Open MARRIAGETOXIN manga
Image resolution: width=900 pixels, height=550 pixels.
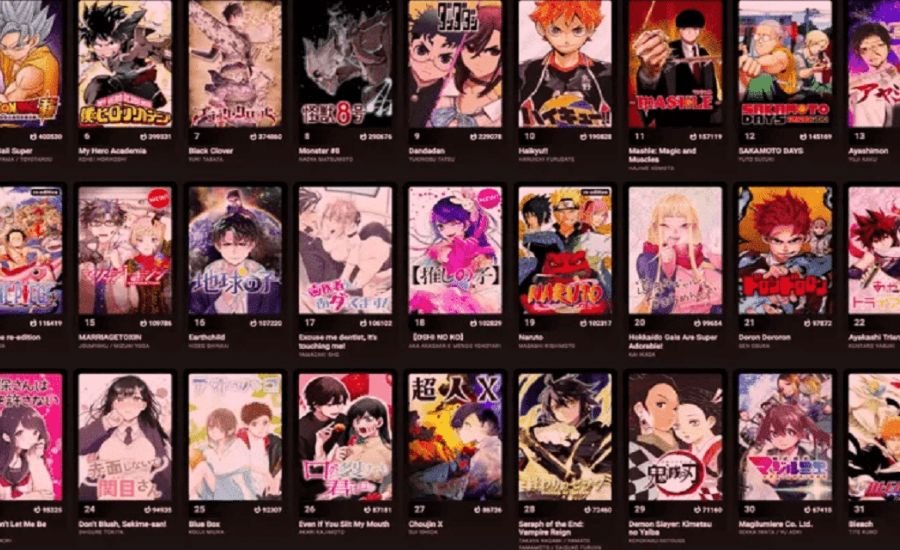[125, 250]
